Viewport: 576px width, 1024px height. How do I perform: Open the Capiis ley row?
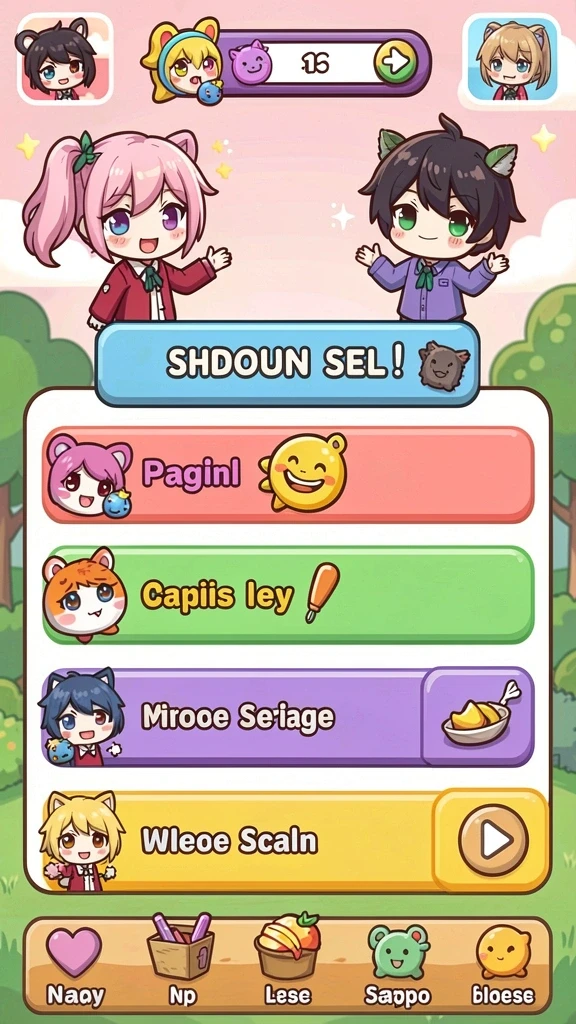[288, 594]
